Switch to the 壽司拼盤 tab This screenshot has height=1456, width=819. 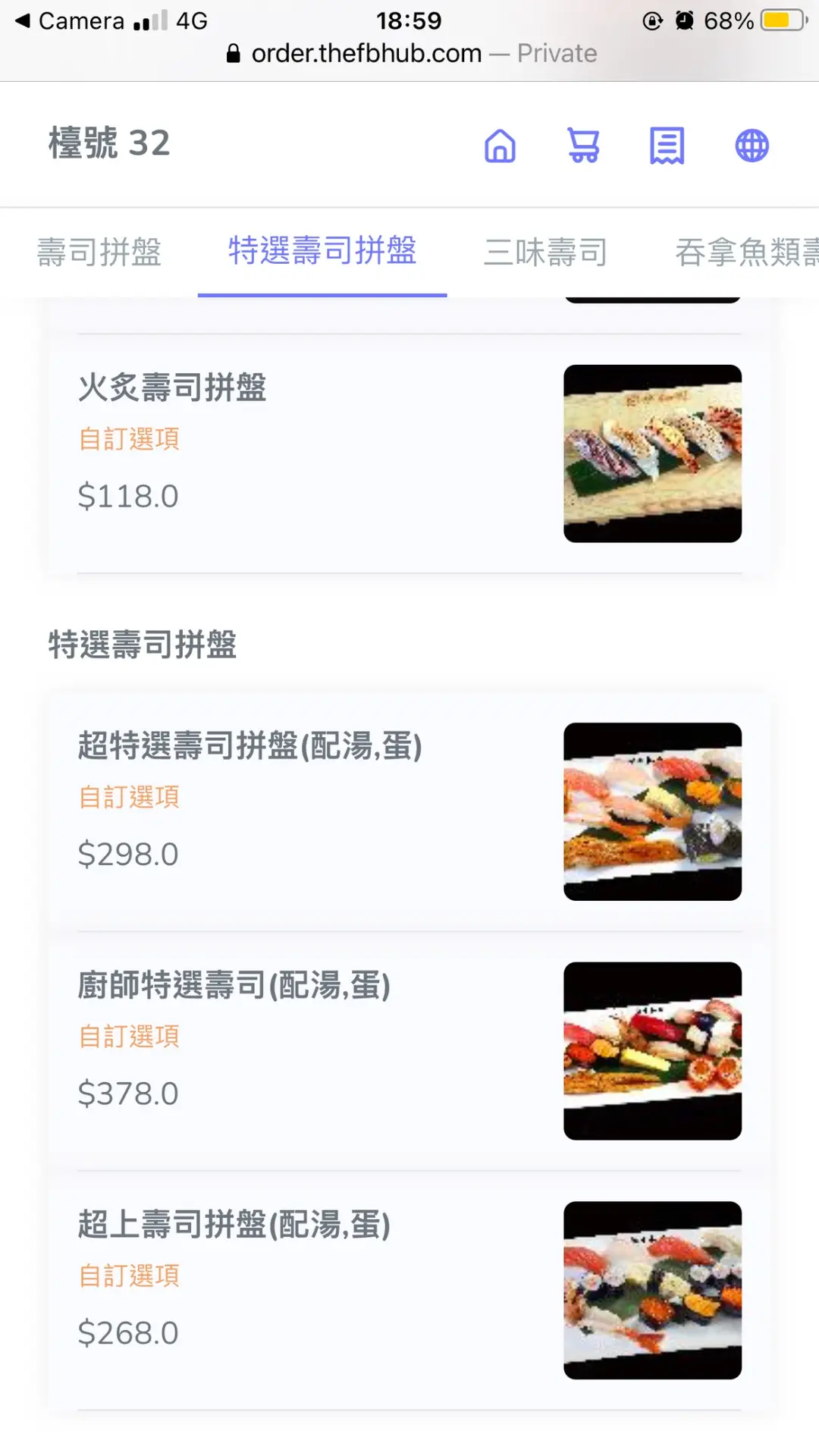pos(99,252)
